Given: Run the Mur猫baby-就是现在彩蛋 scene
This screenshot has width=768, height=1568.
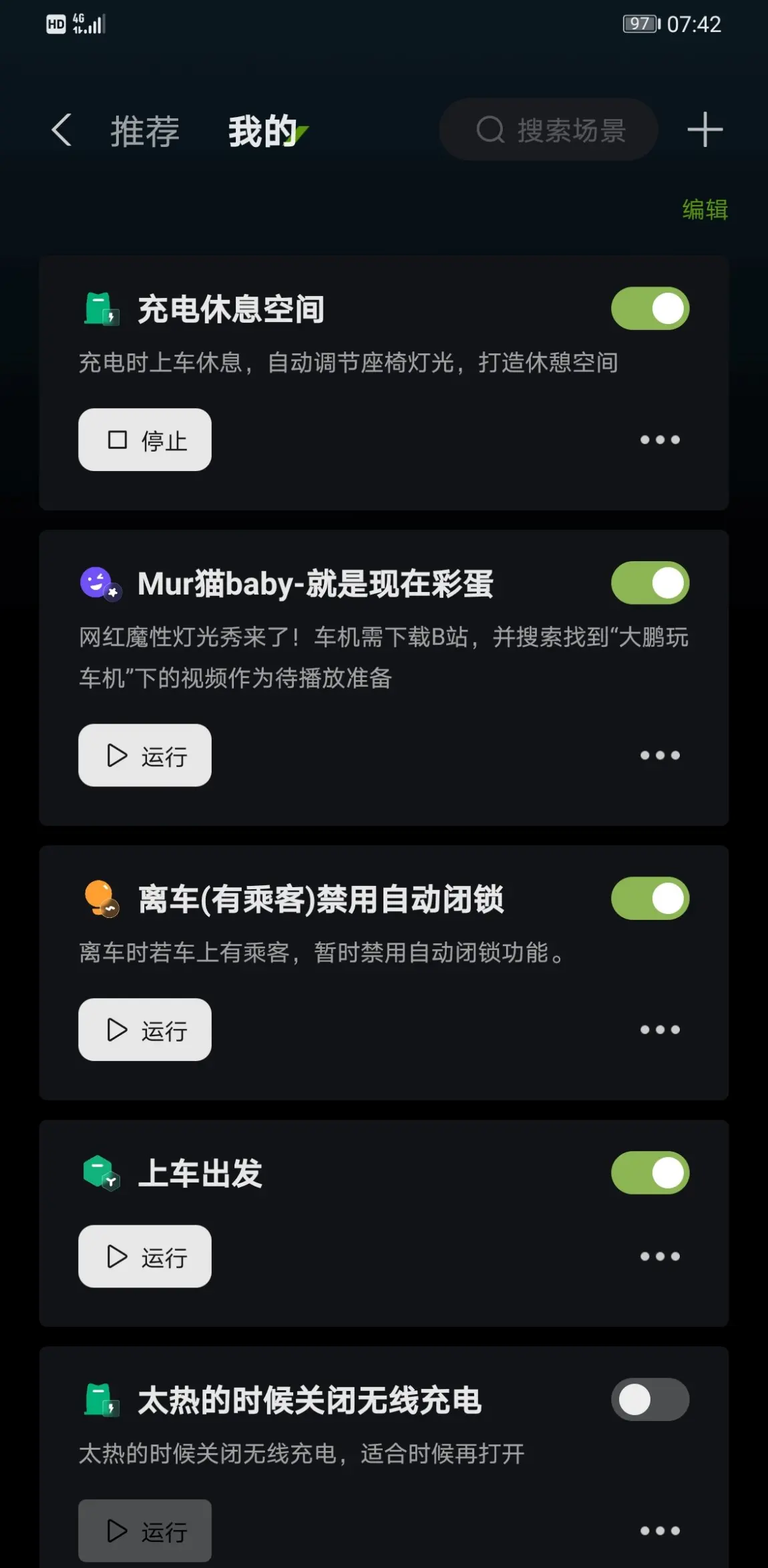Looking at the screenshot, I should [145, 755].
